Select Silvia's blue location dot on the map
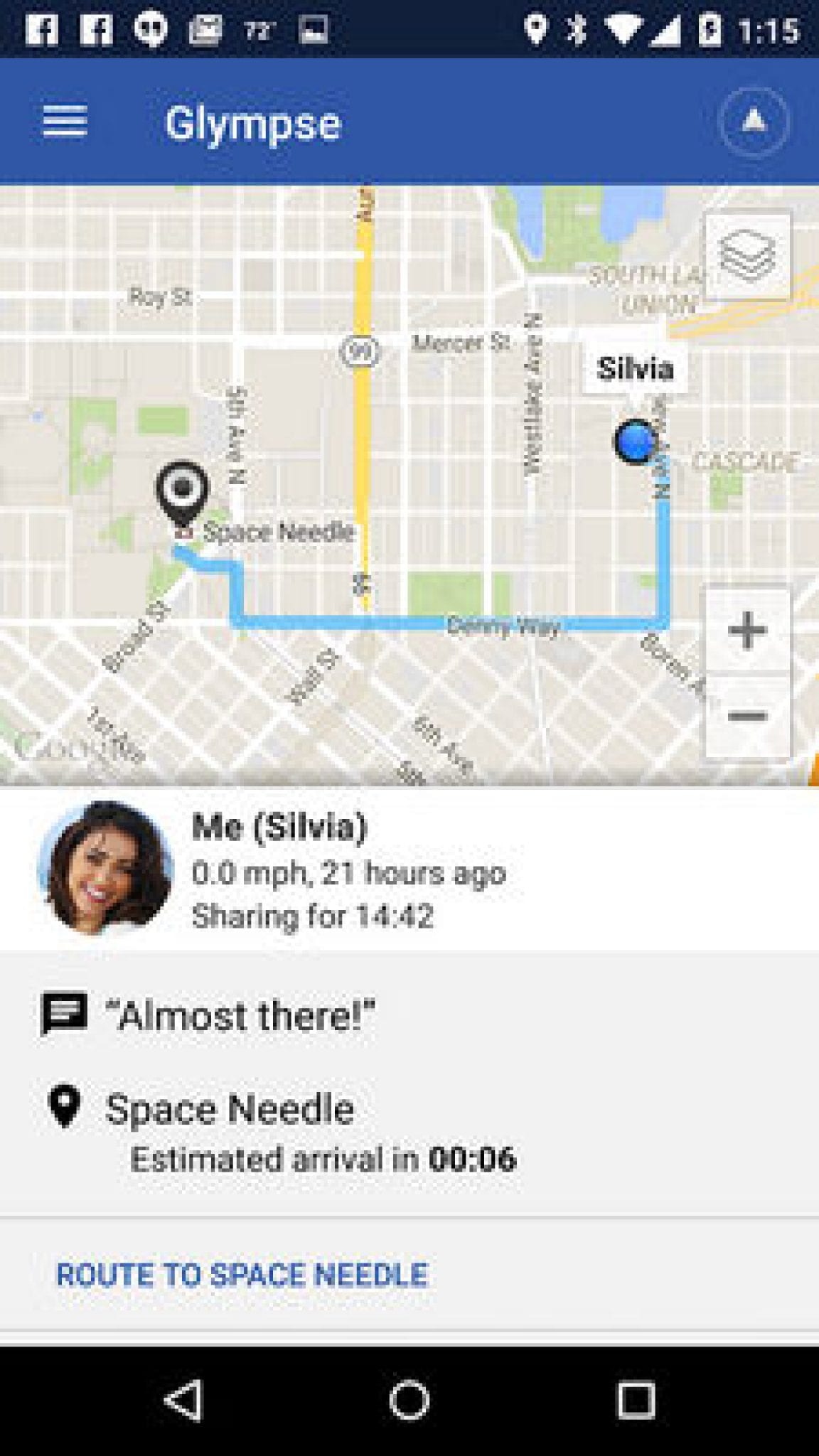 pos(635,442)
